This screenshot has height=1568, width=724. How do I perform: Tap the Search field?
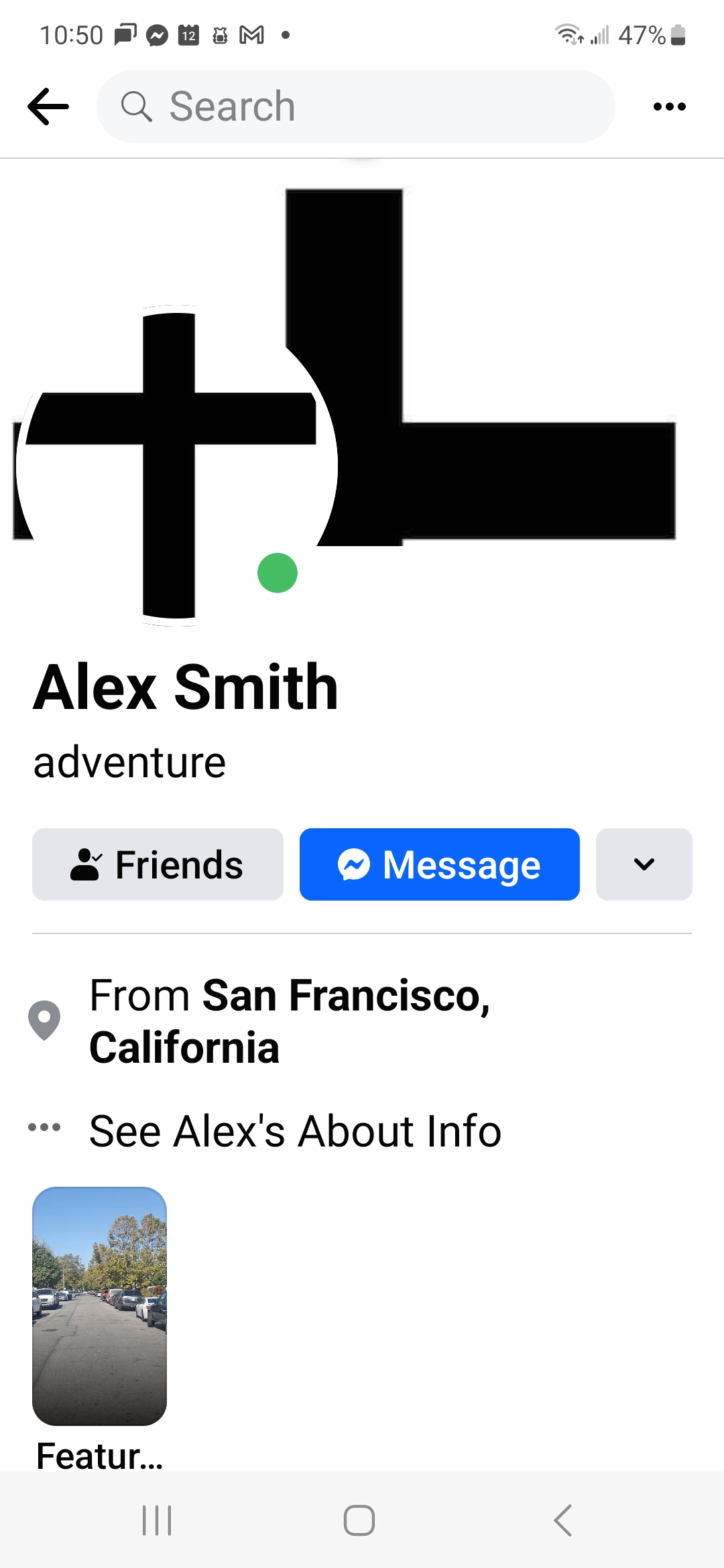tap(355, 107)
